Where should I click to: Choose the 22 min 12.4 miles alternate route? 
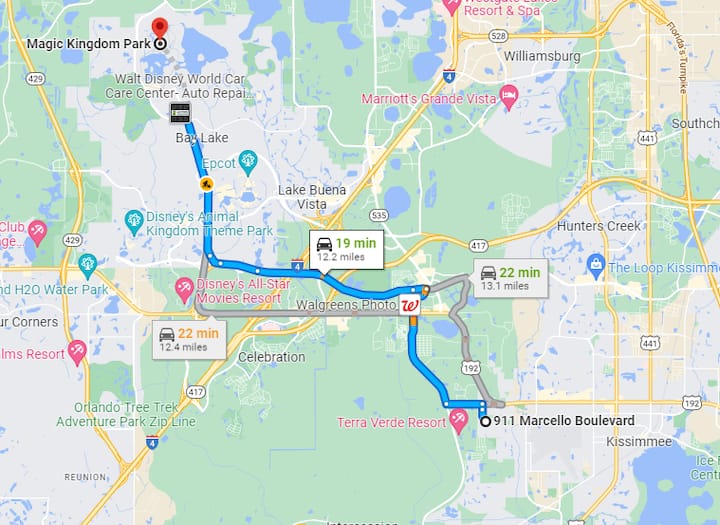click(189, 339)
